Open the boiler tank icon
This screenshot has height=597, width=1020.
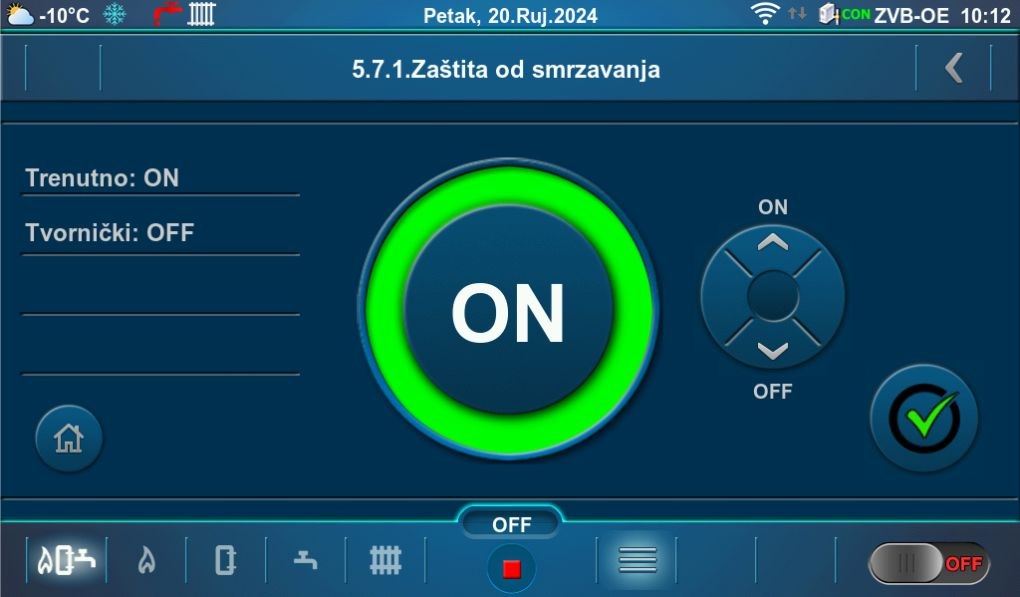[x=226, y=561]
